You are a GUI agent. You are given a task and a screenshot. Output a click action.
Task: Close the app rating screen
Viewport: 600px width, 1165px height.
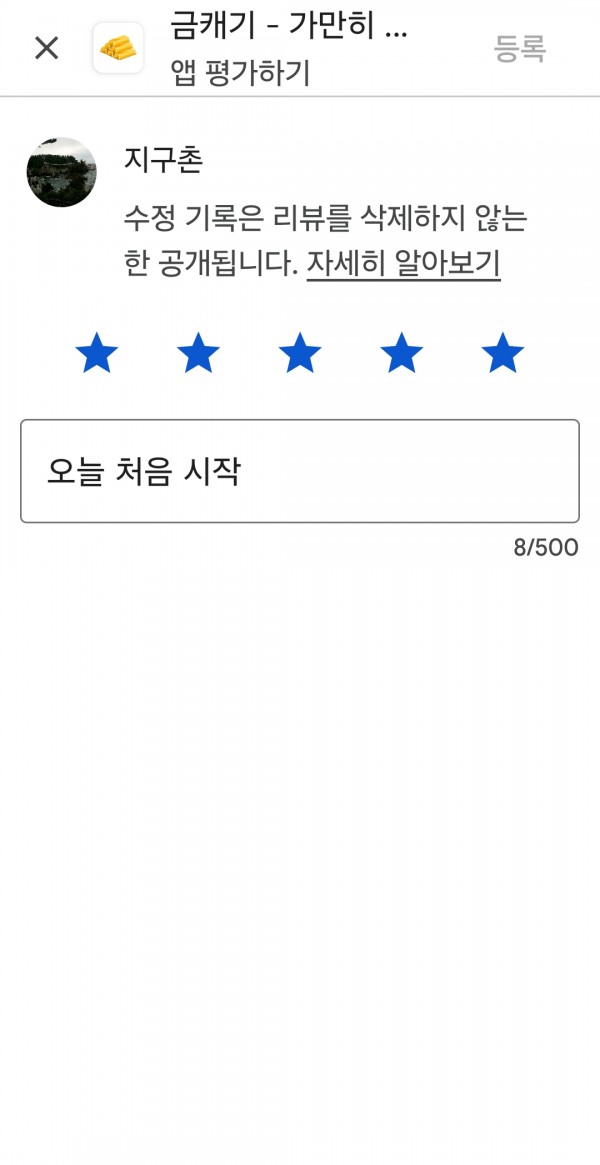pos(47,48)
